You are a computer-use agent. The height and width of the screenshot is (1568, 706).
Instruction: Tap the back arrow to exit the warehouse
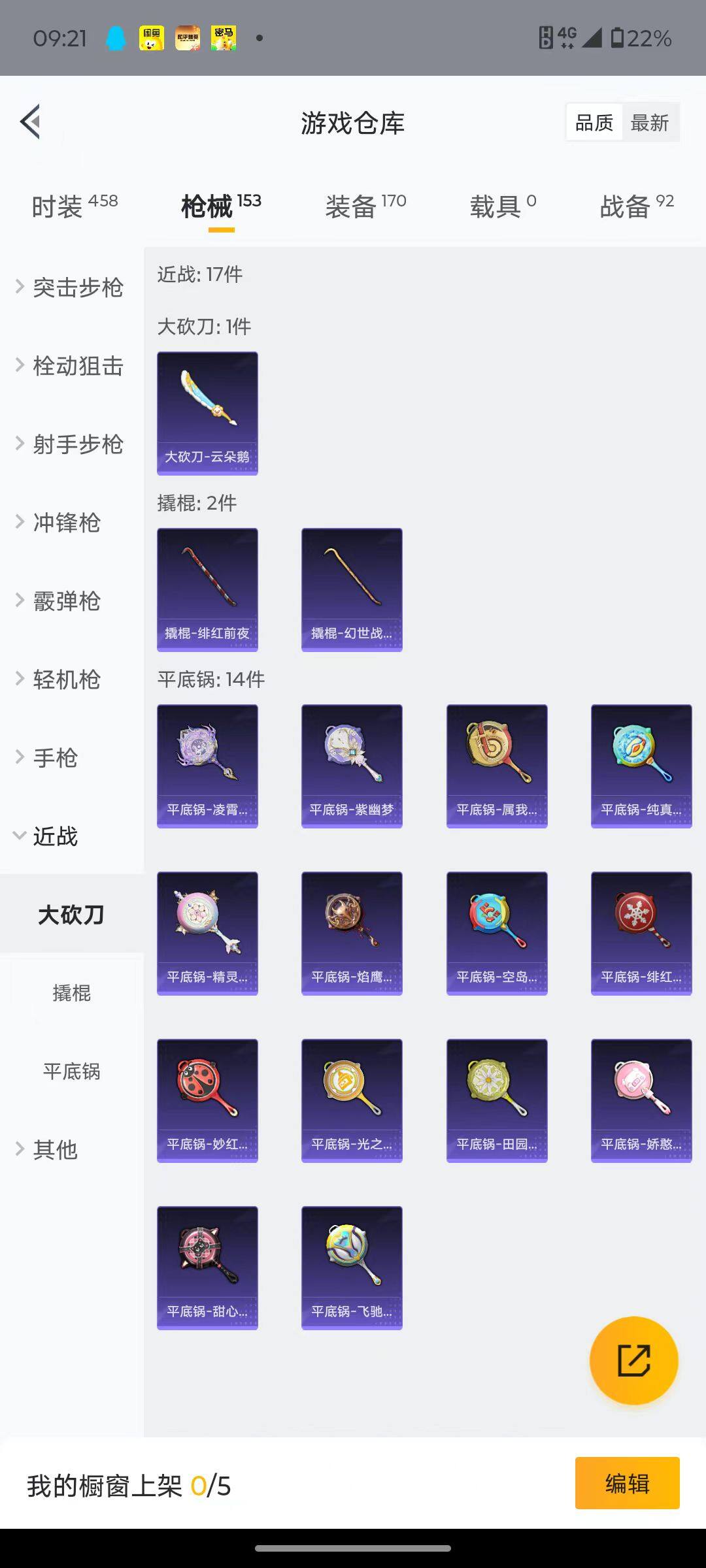coord(29,122)
